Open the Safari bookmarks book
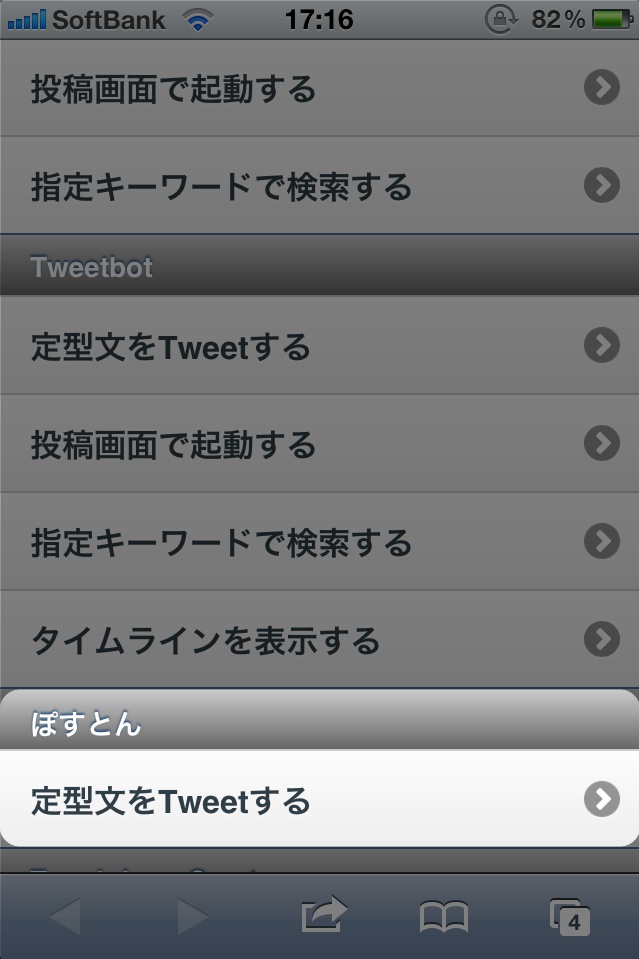This screenshot has height=959, width=639. (x=443, y=915)
